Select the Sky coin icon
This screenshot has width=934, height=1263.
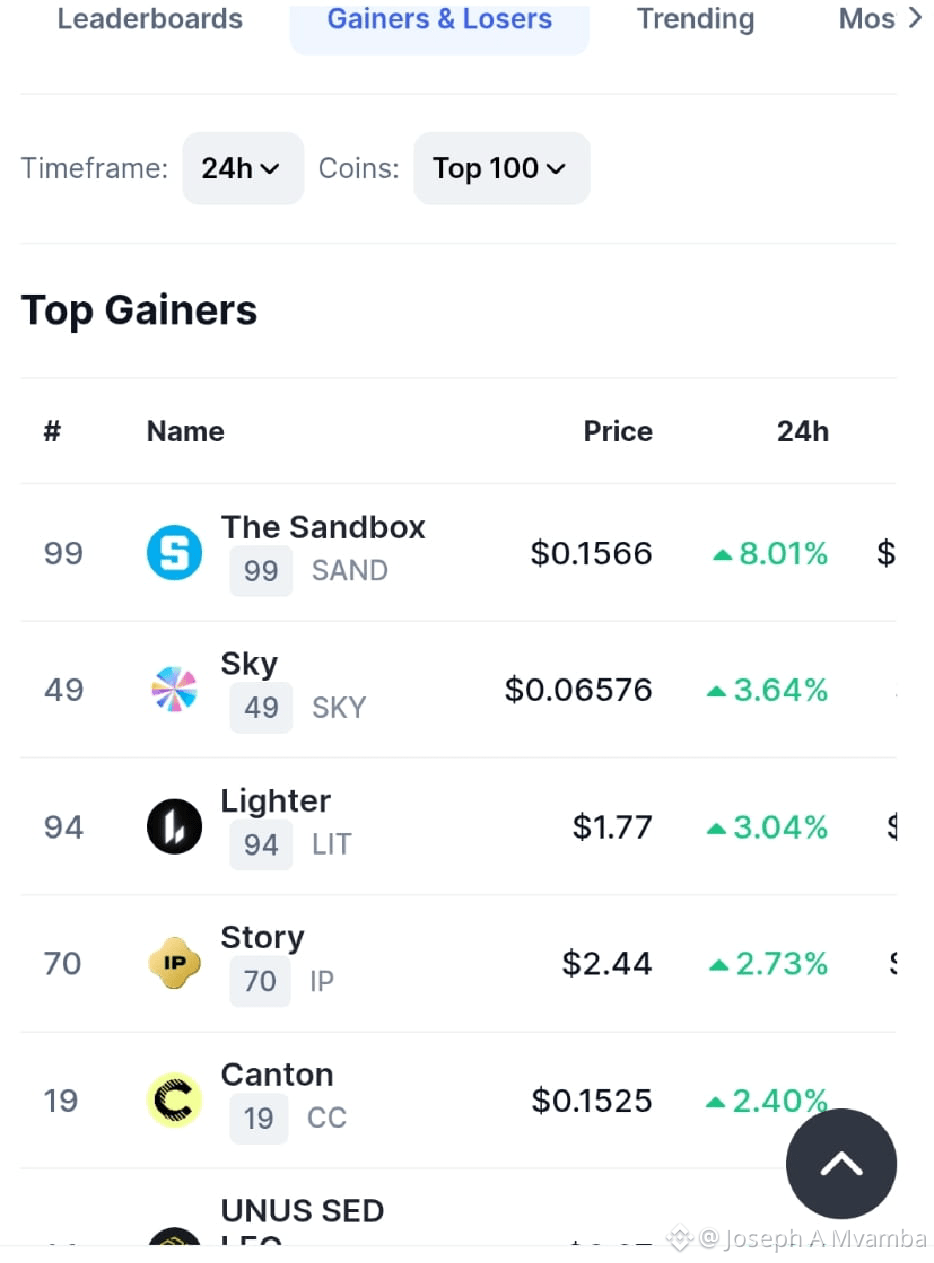click(174, 689)
